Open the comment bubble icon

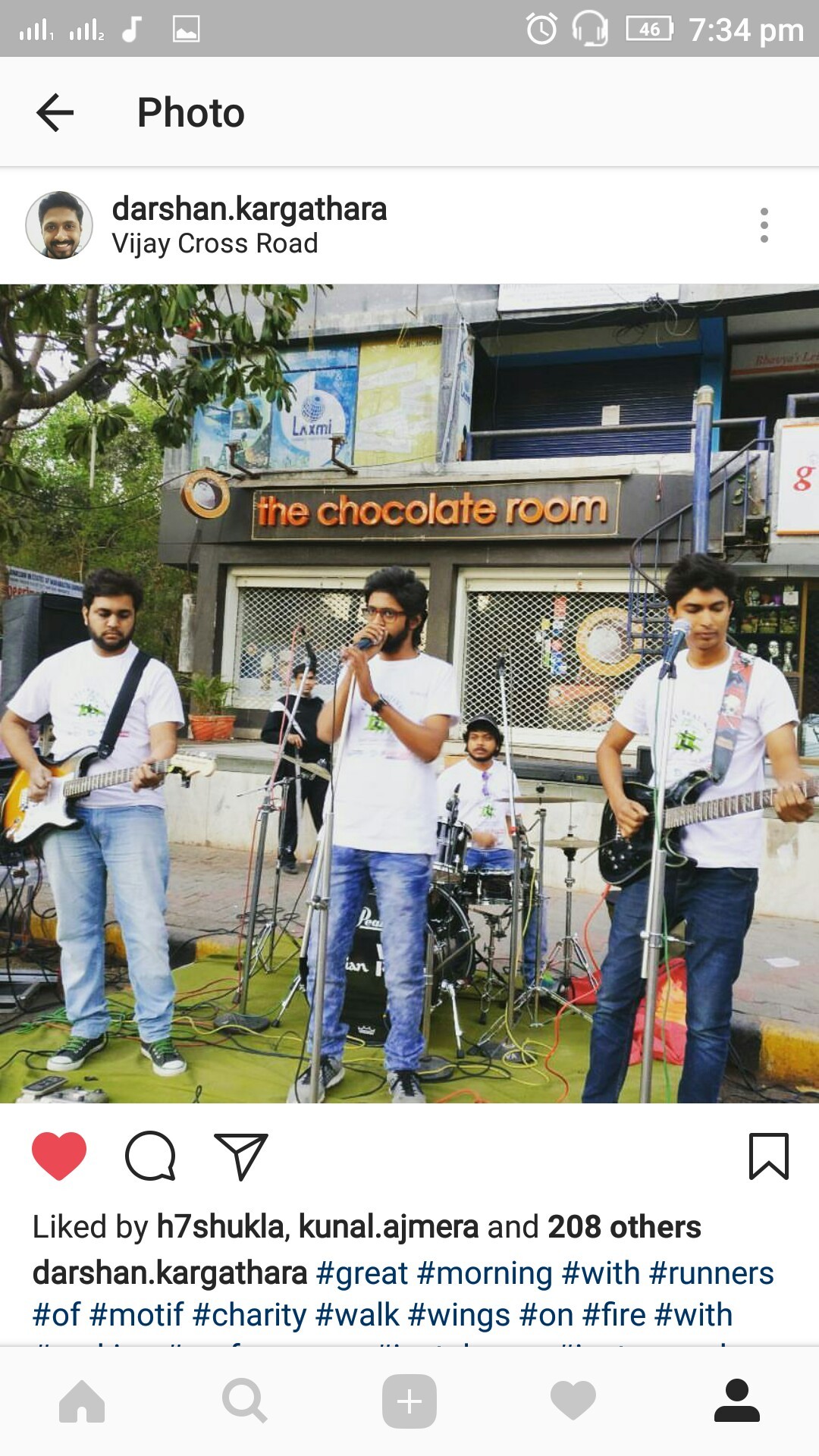pyautogui.click(x=150, y=1156)
